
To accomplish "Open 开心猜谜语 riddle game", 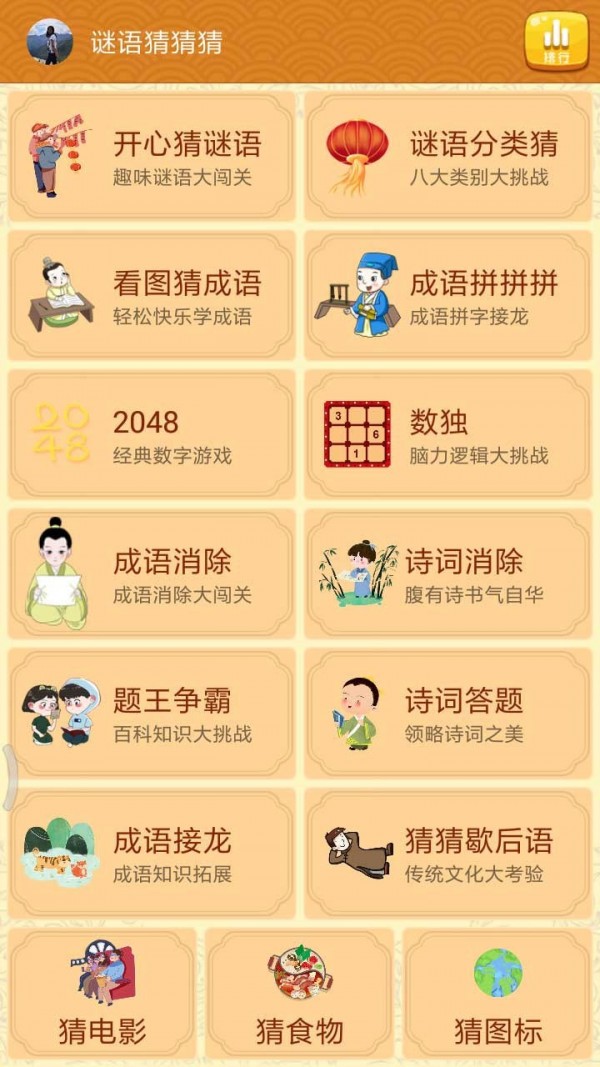I will click(152, 157).
